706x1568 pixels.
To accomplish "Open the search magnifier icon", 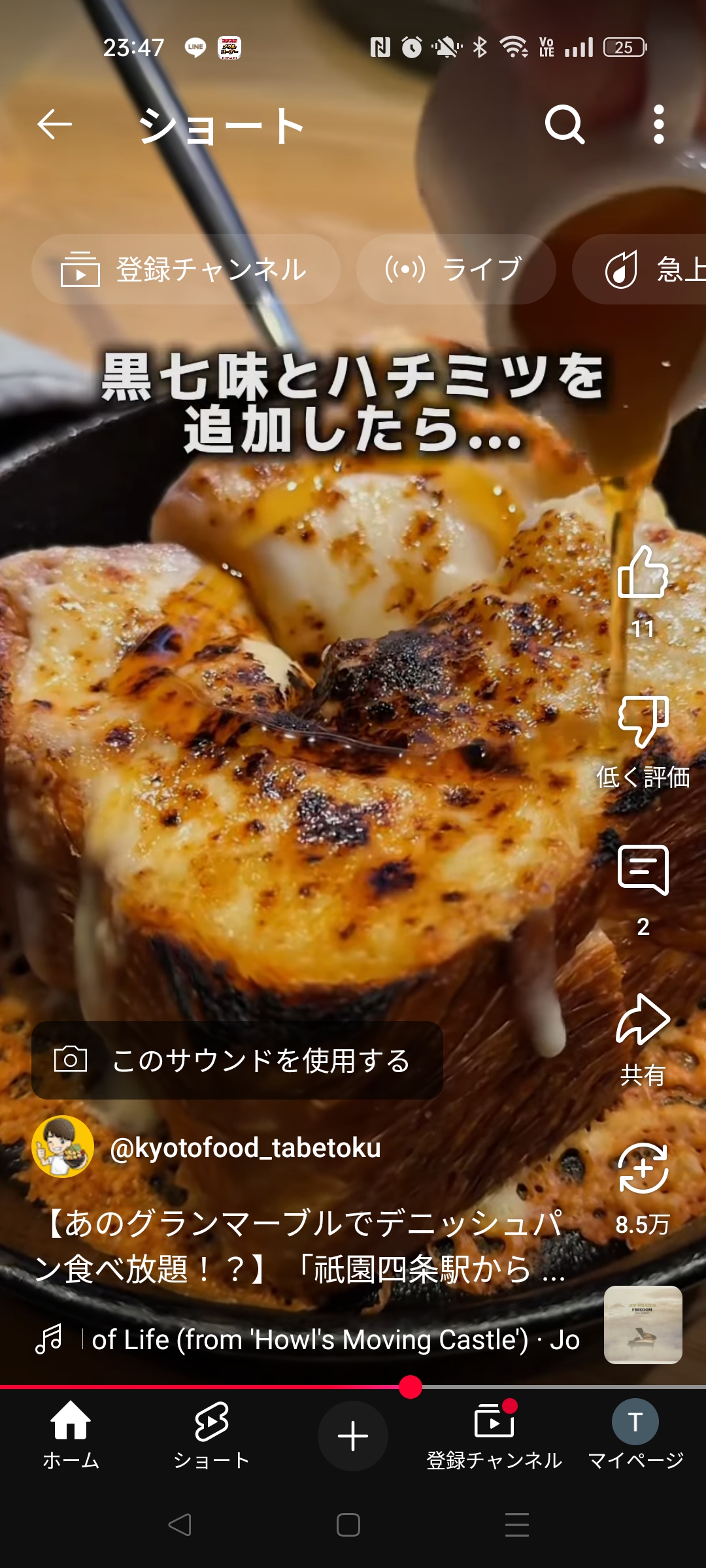I will (564, 124).
